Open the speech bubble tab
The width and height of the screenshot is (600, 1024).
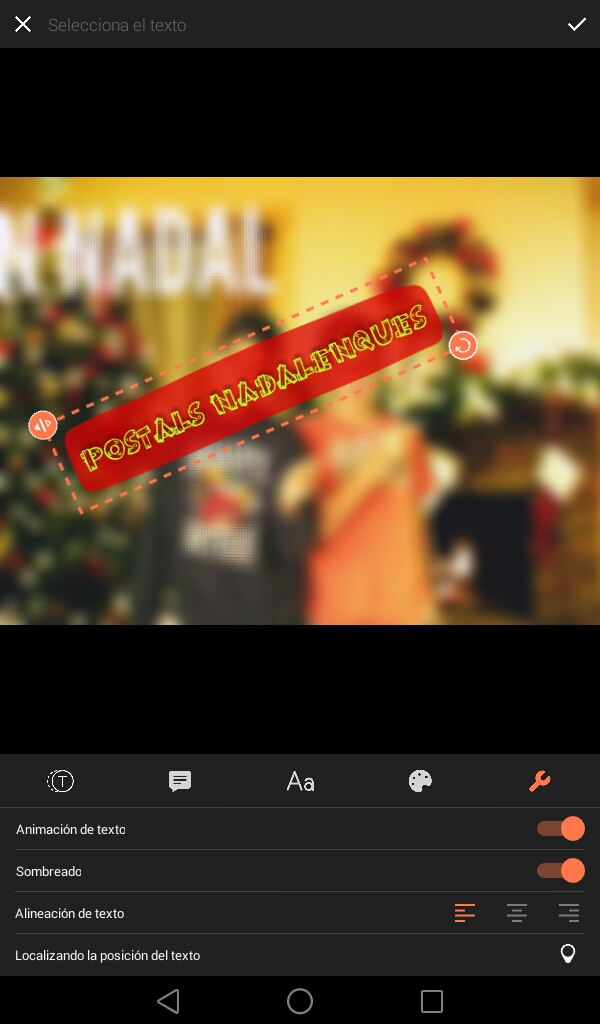(180, 781)
